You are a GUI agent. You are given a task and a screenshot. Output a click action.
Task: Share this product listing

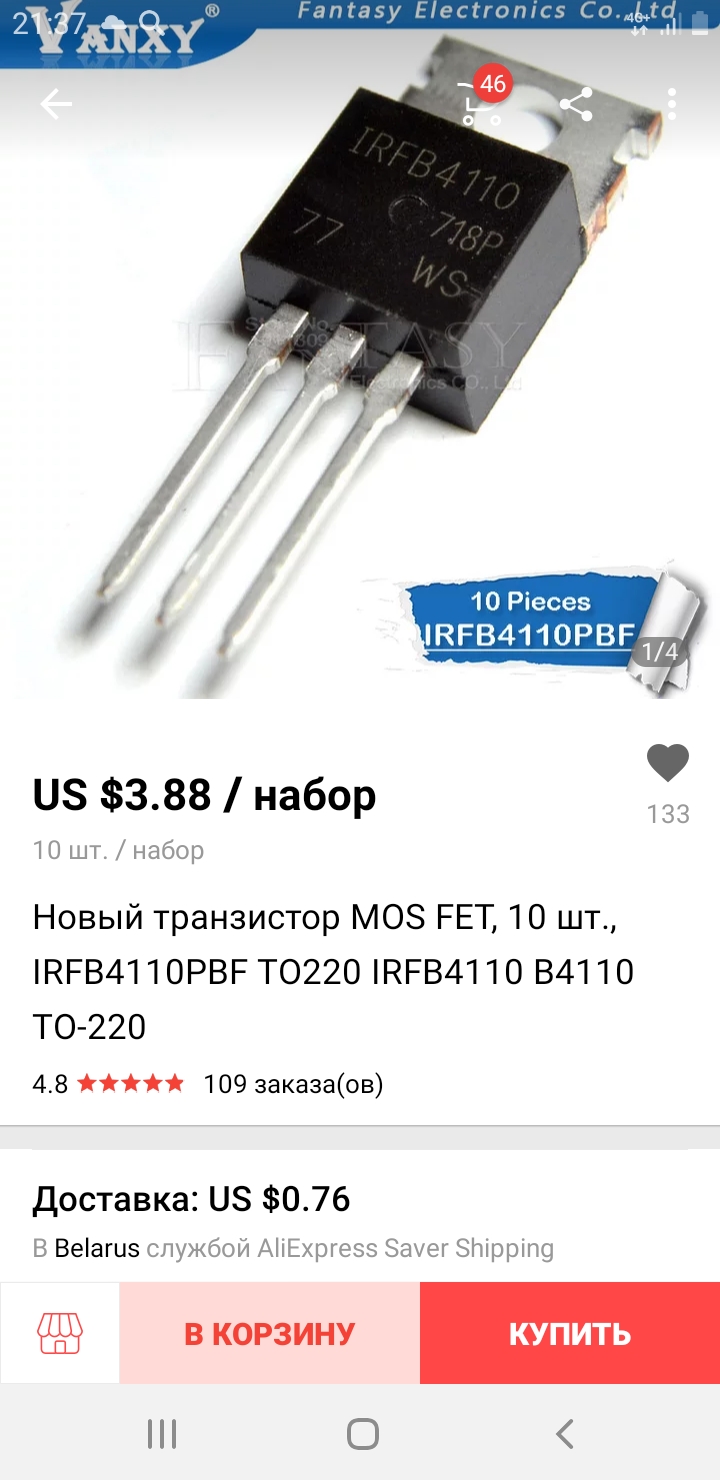coord(575,104)
